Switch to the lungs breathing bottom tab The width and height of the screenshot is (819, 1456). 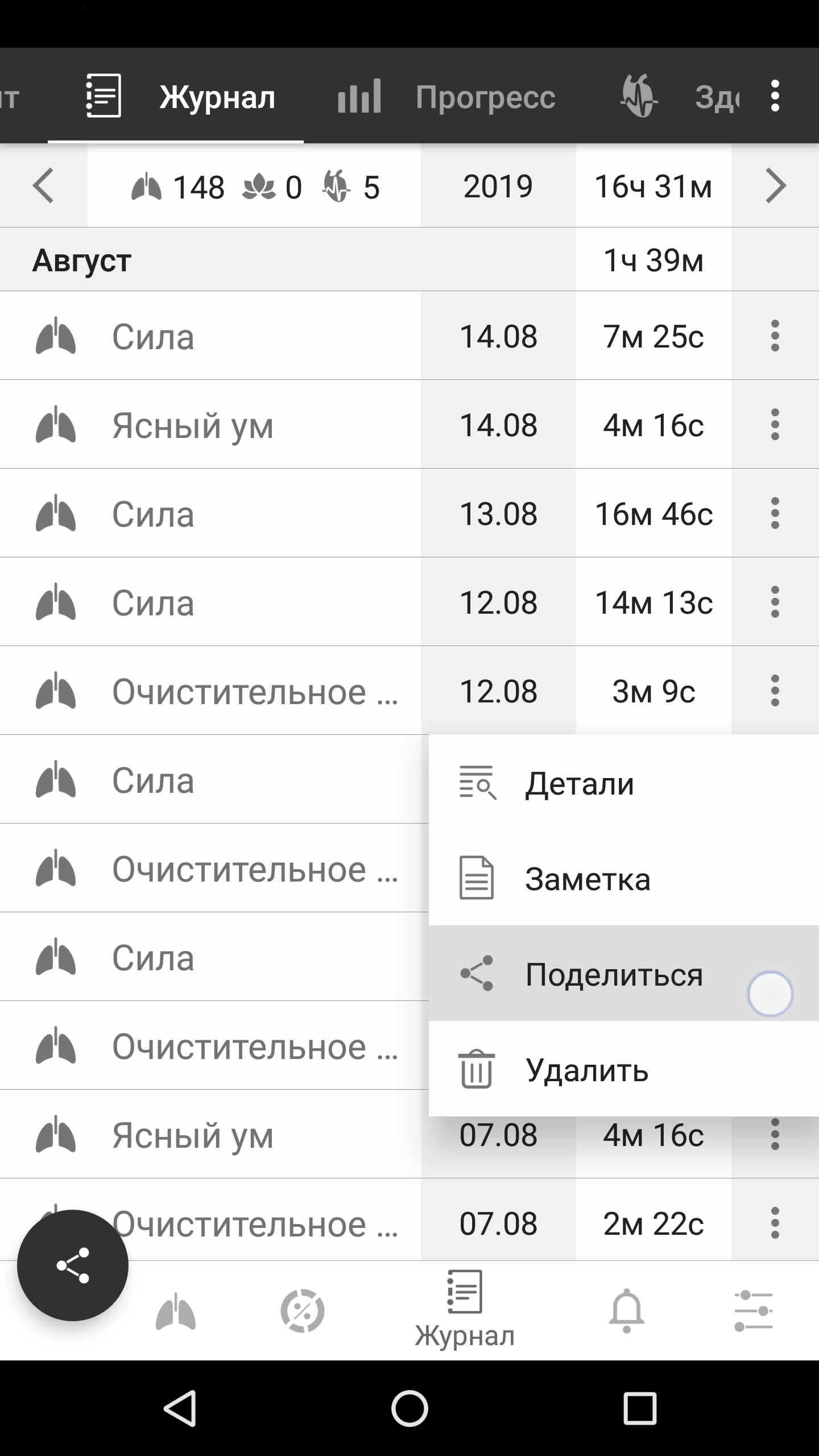pyautogui.click(x=176, y=1312)
